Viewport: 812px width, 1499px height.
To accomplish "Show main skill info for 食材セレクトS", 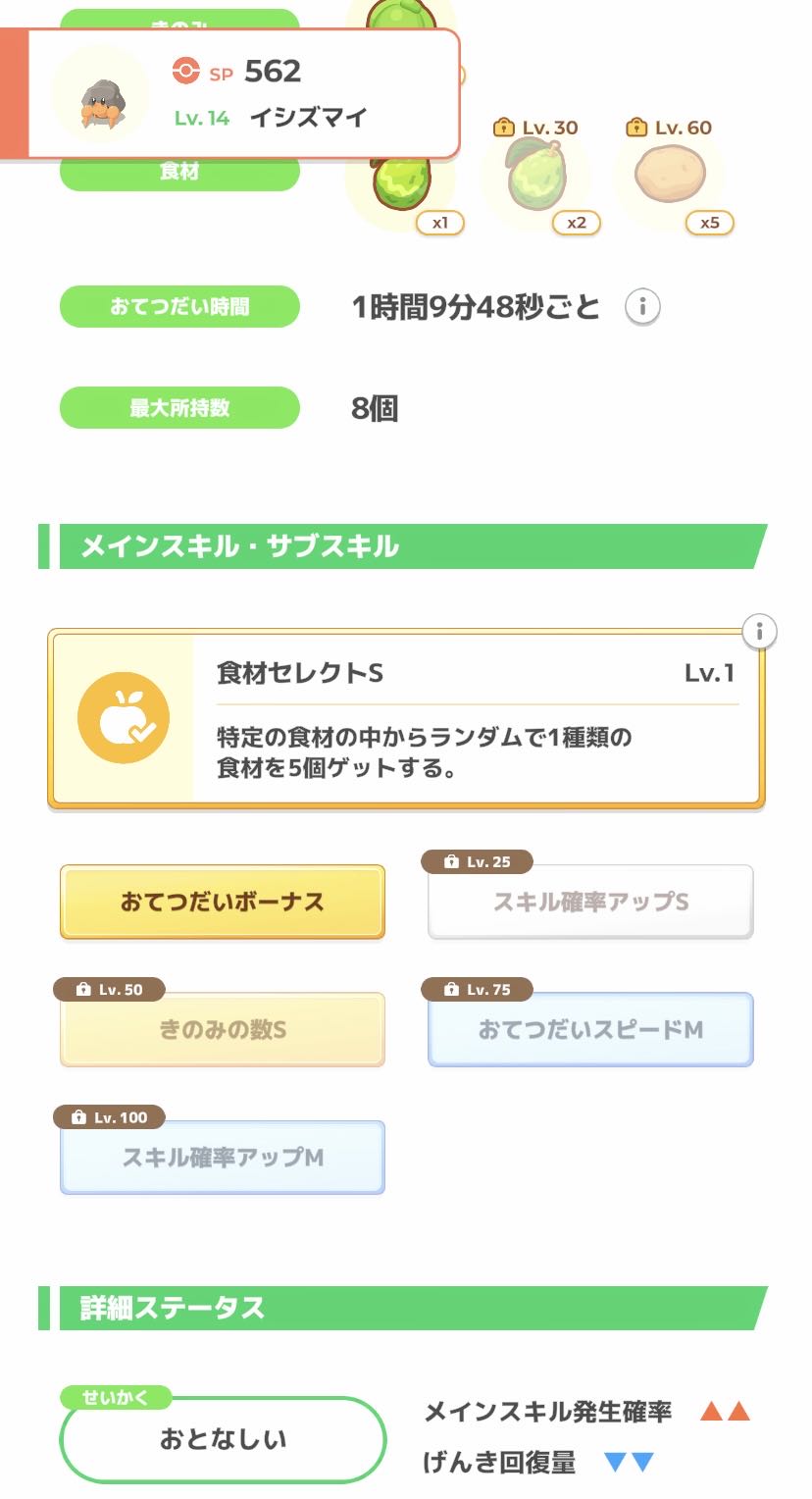I will coord(759,631).
